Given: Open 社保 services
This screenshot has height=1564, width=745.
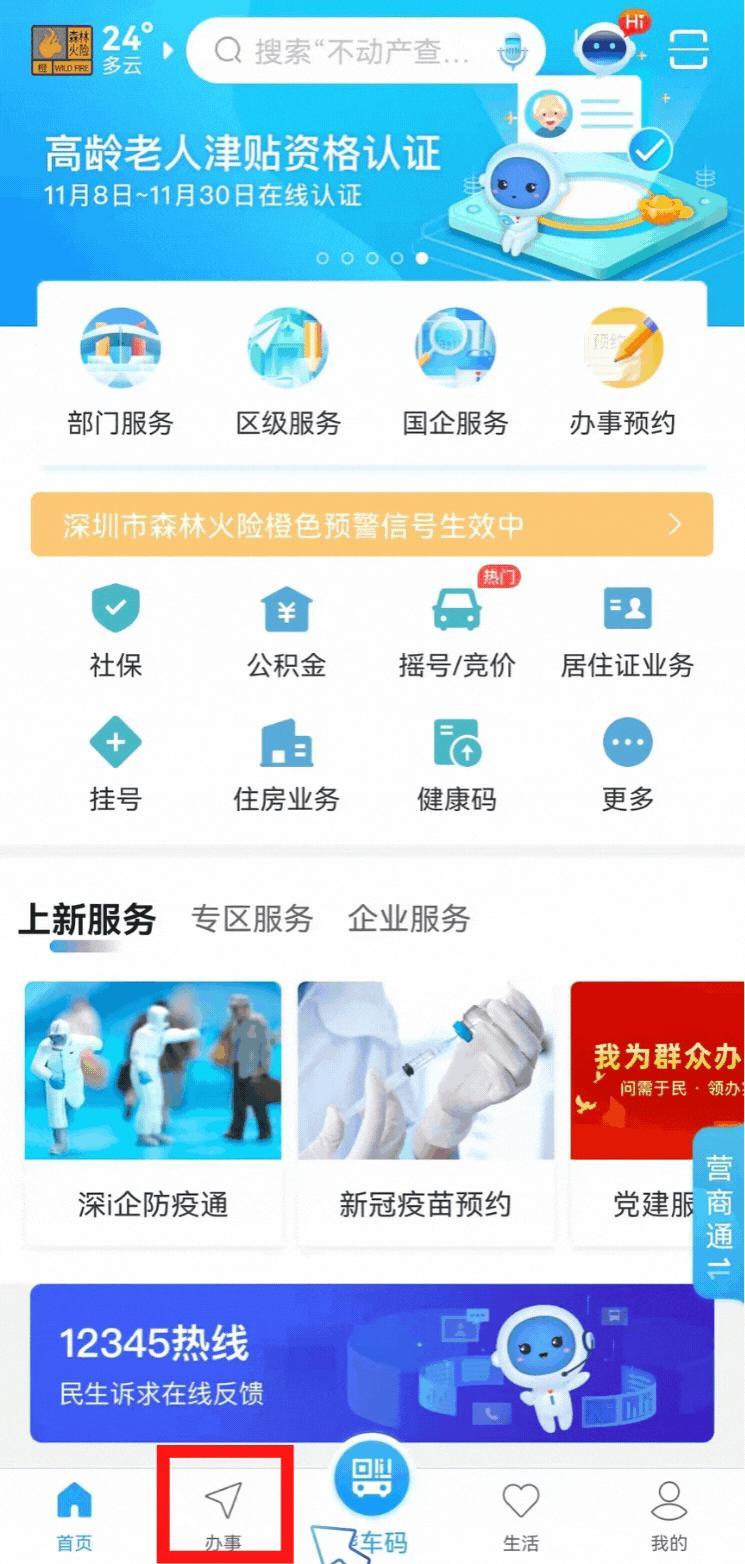Looking at the screenshot, I should 116,632.
